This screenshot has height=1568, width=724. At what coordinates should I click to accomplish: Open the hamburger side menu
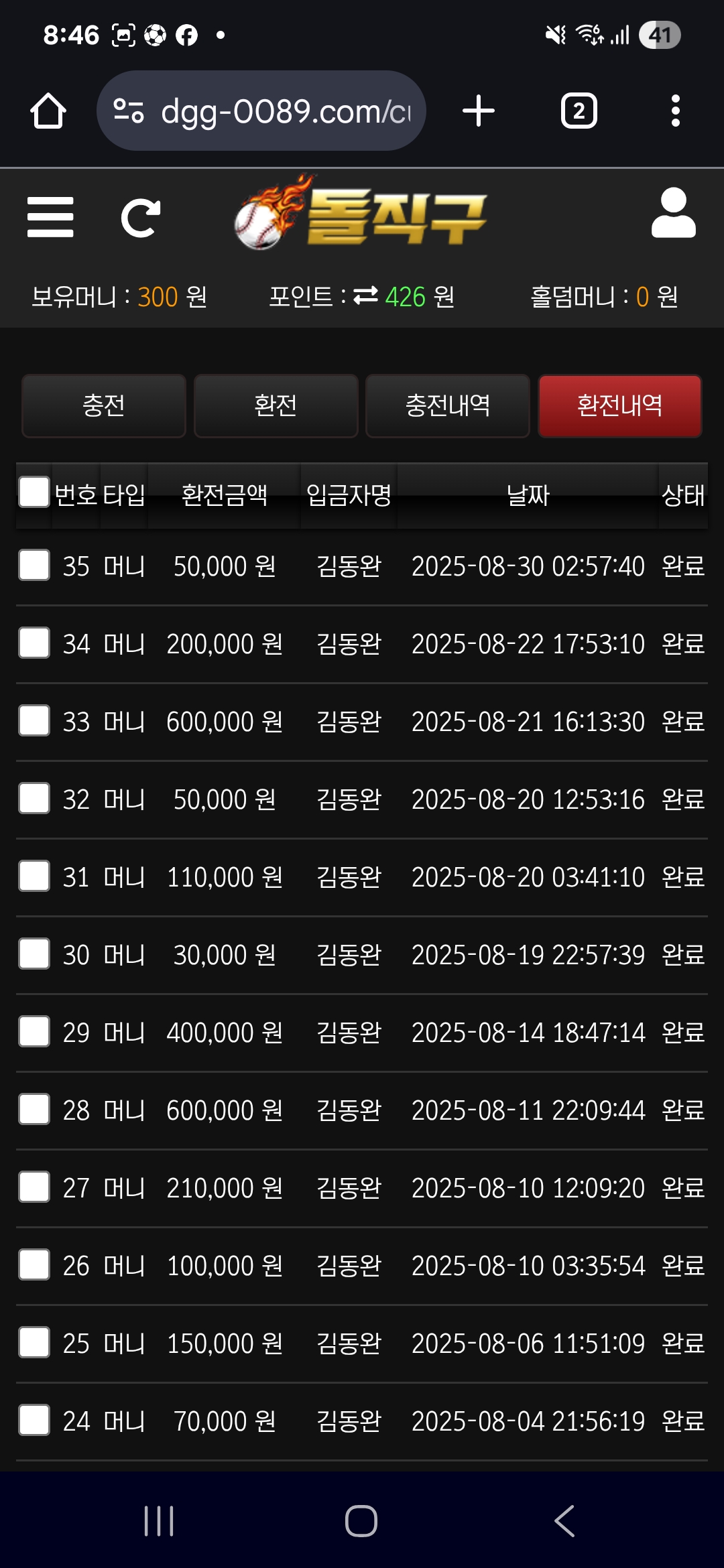click(x=50, y=217)
